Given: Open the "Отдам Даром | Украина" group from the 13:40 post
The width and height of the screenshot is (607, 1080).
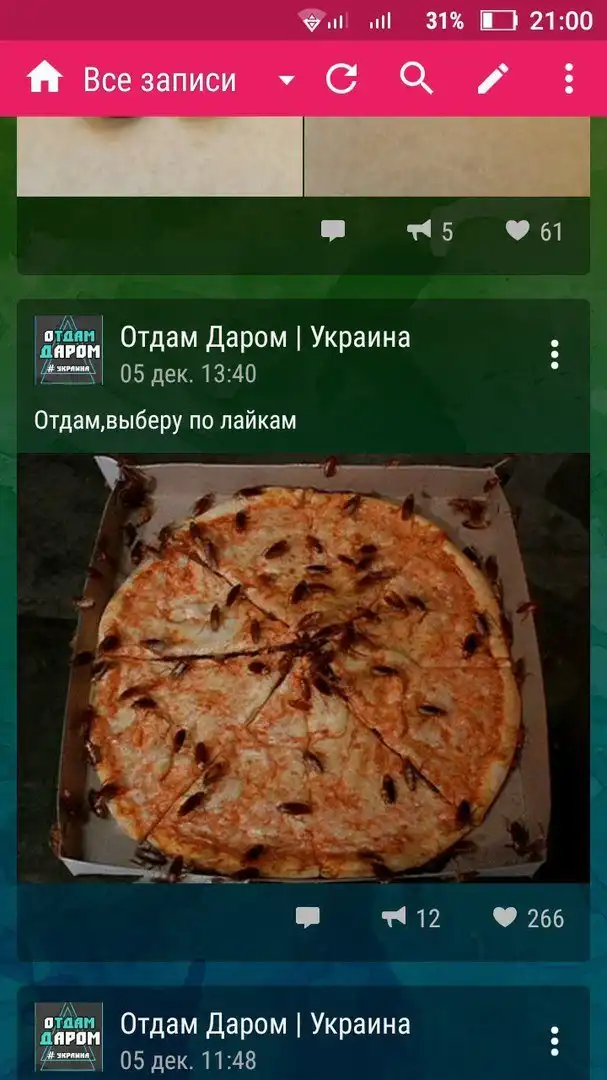Looking at the screenshot, I should pos(265,338).
